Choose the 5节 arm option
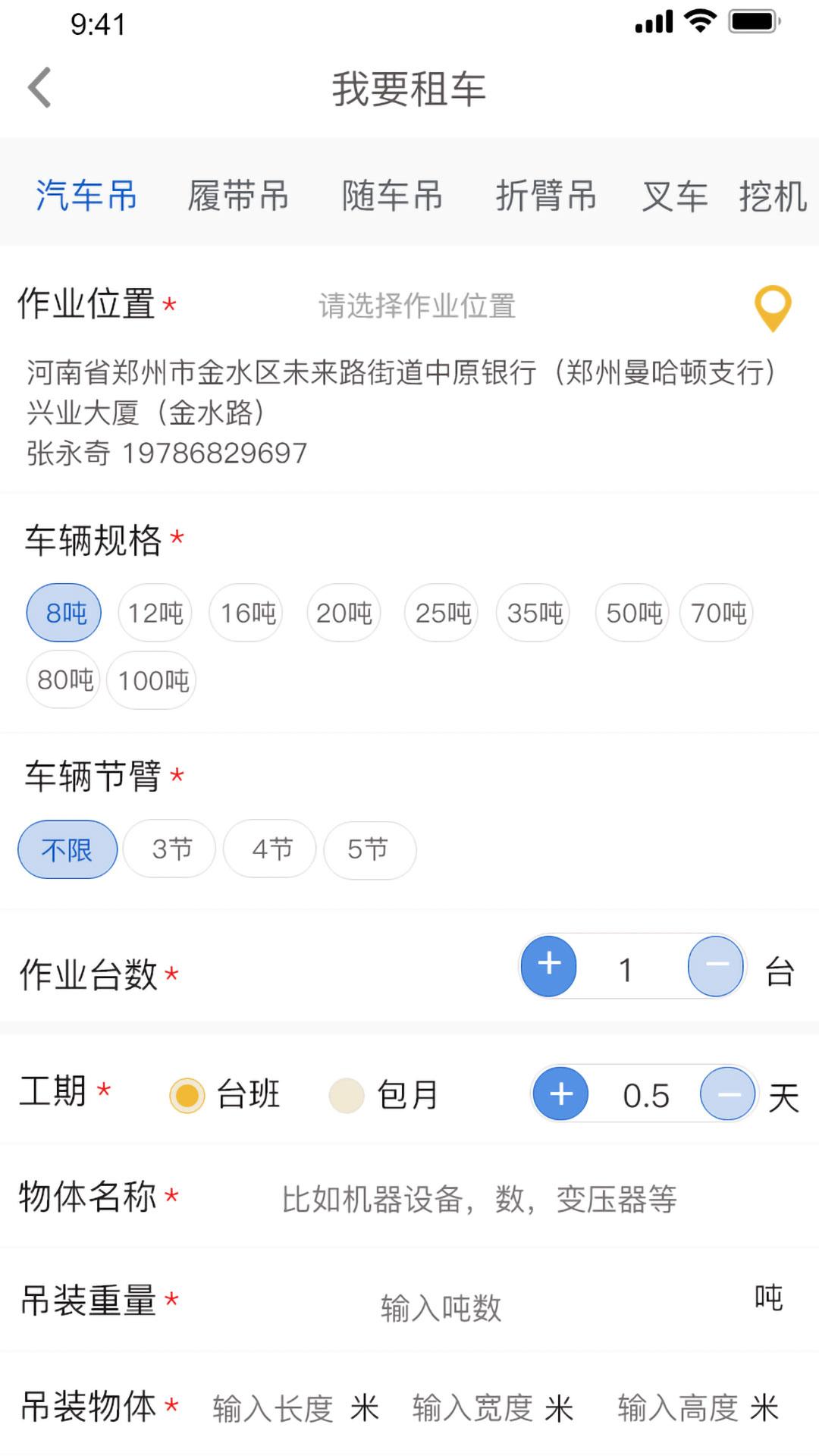Viewport: 819px width, 1456px height. tap(369, 849)
